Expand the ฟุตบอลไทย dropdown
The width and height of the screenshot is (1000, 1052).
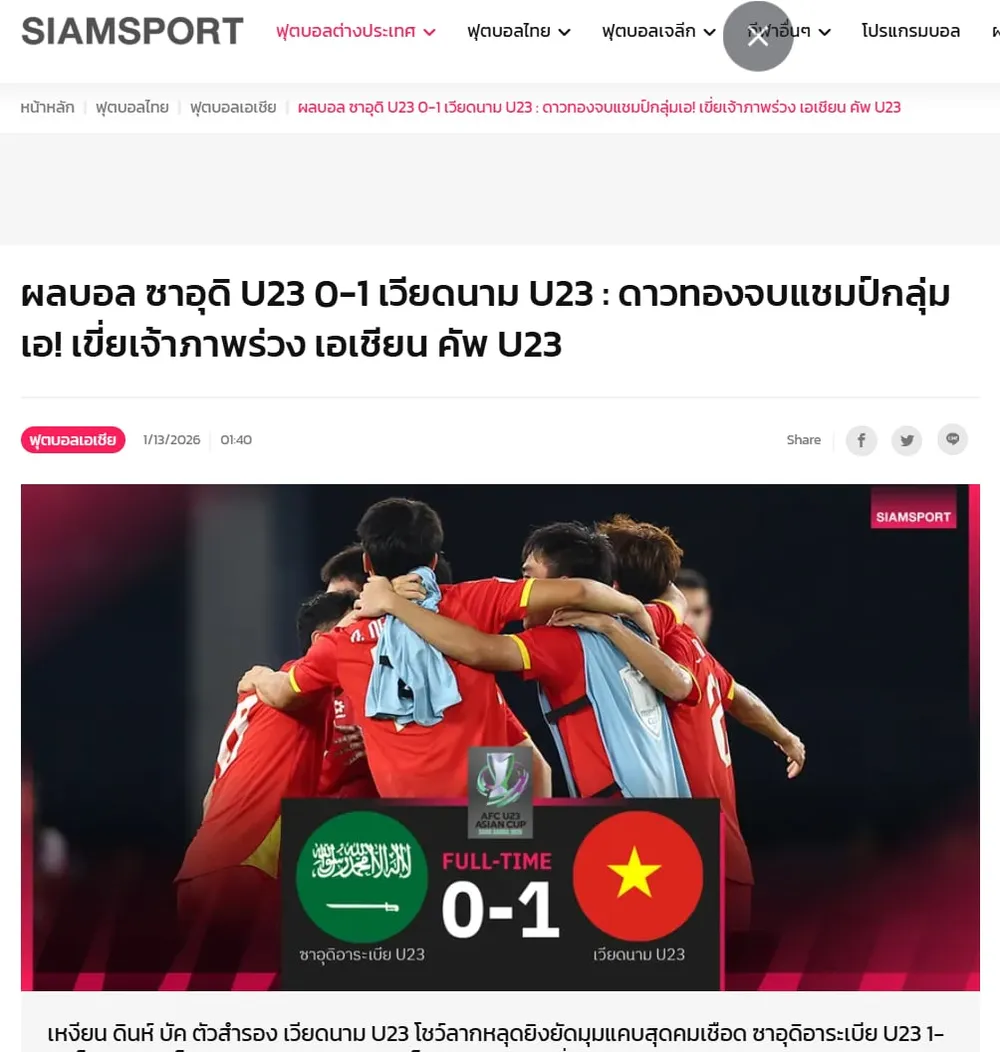coord(518,31)
